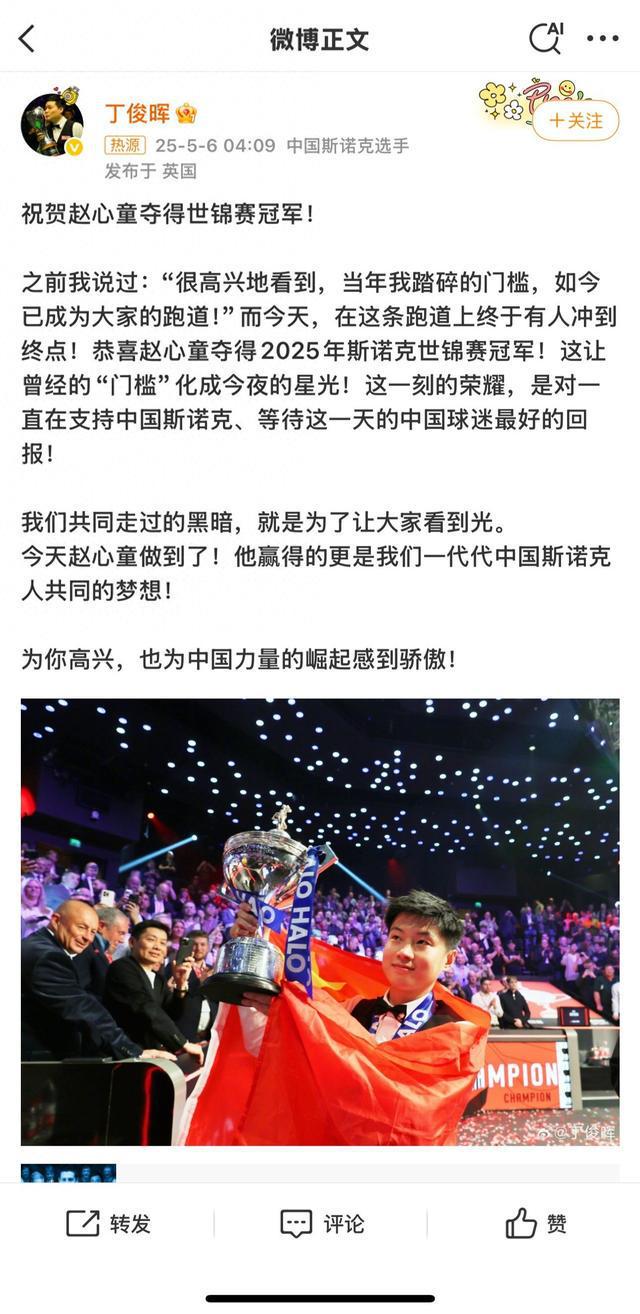Open the AI search icon
Viewport: 640px width, 1314px height.
546,38
